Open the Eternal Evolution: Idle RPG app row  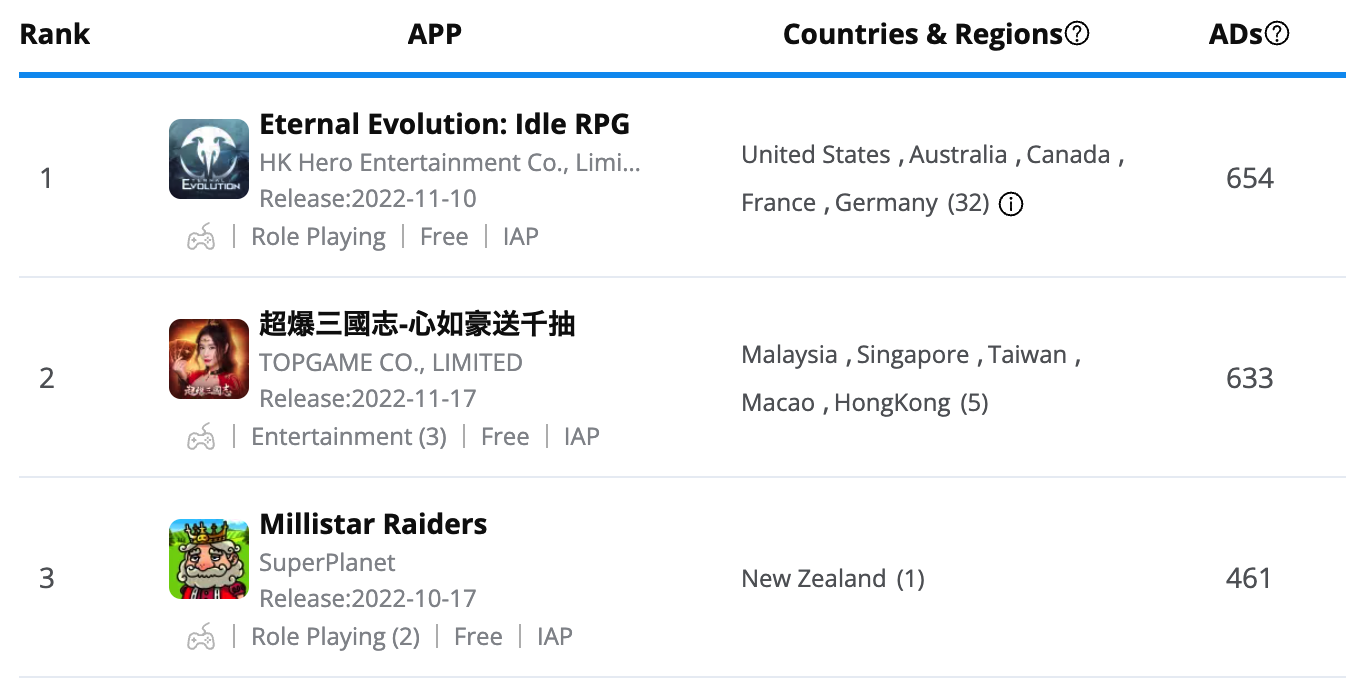(x=444, y=125)
